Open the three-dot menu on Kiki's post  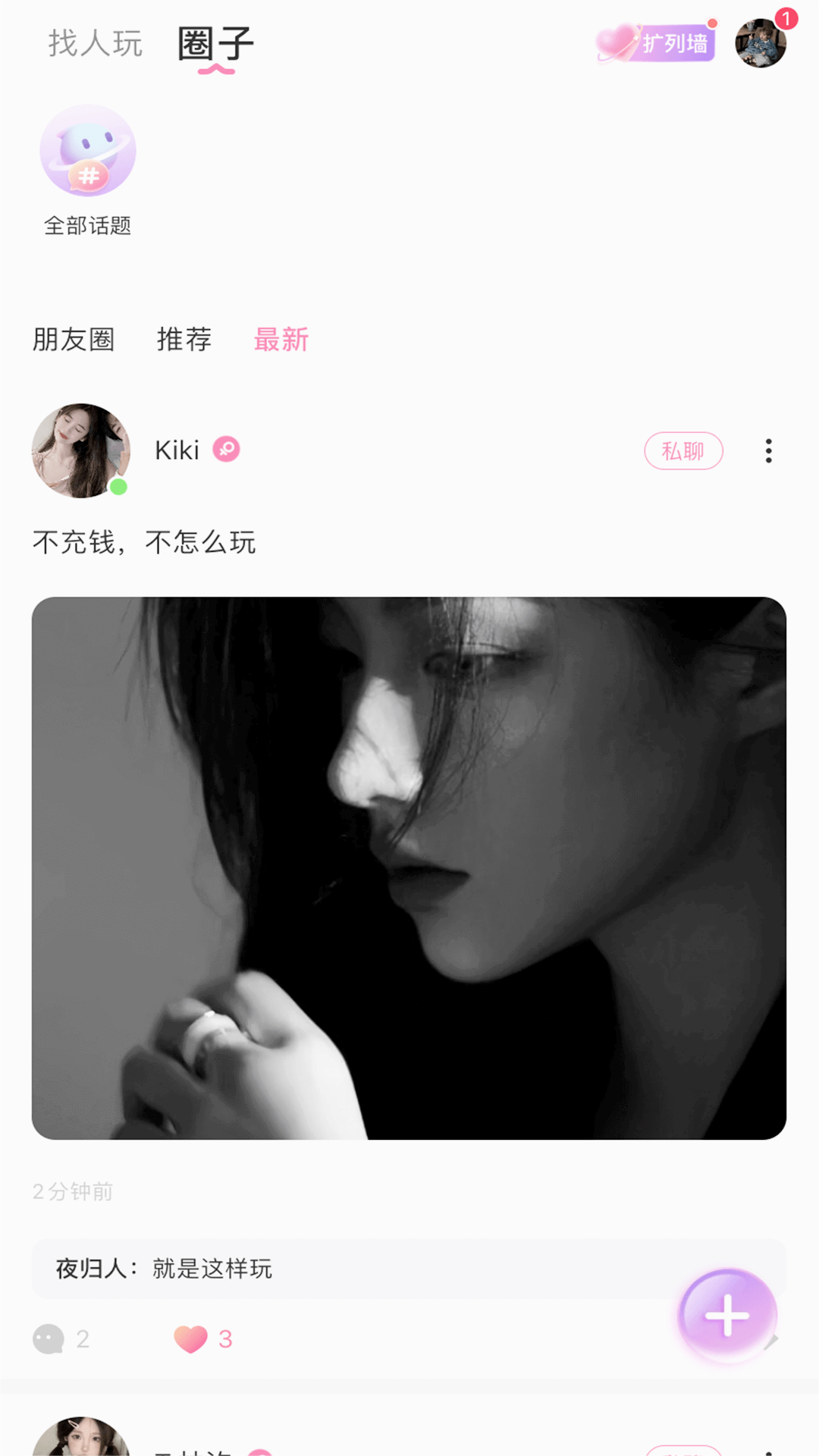[x=767, y=450]
